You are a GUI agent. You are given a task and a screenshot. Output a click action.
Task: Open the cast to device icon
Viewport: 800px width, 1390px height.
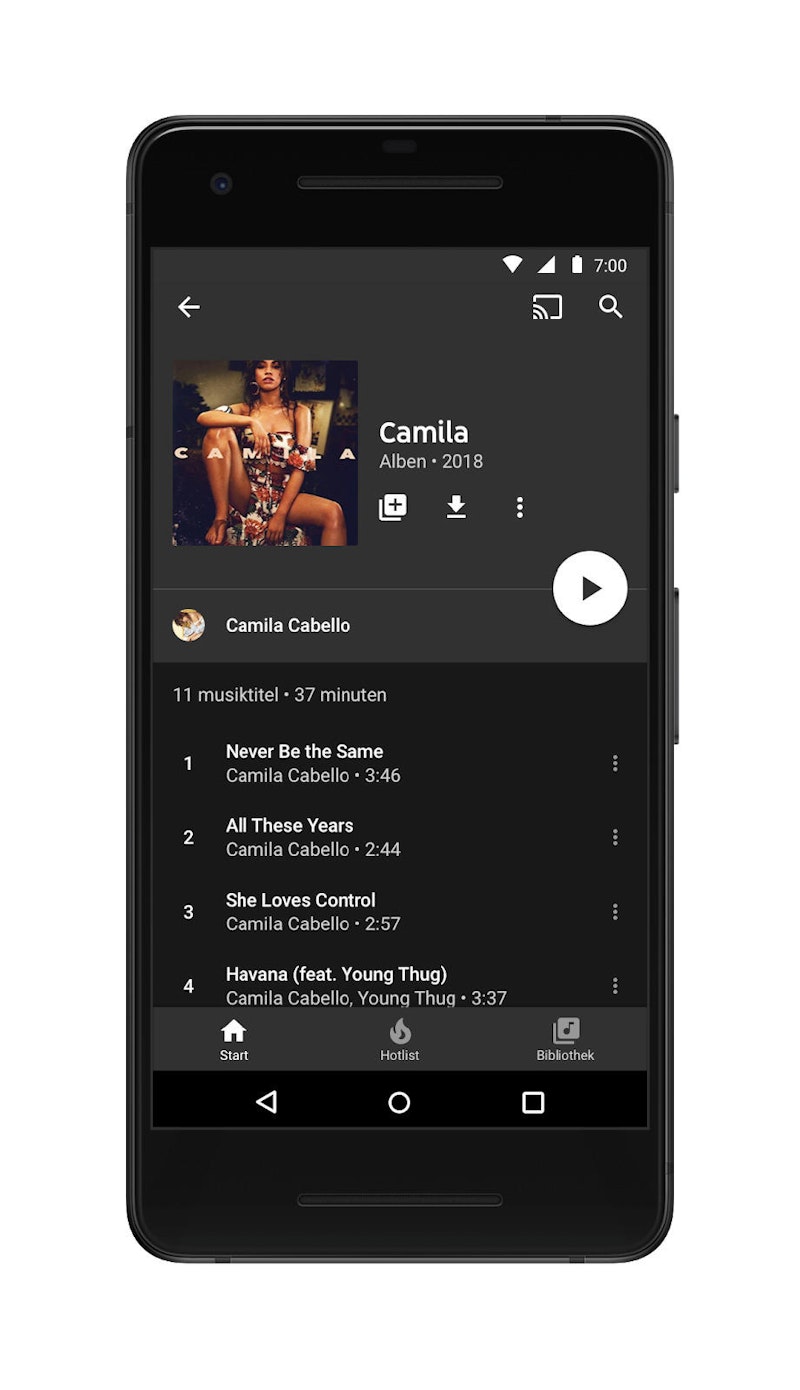click(x=547, y=307)
